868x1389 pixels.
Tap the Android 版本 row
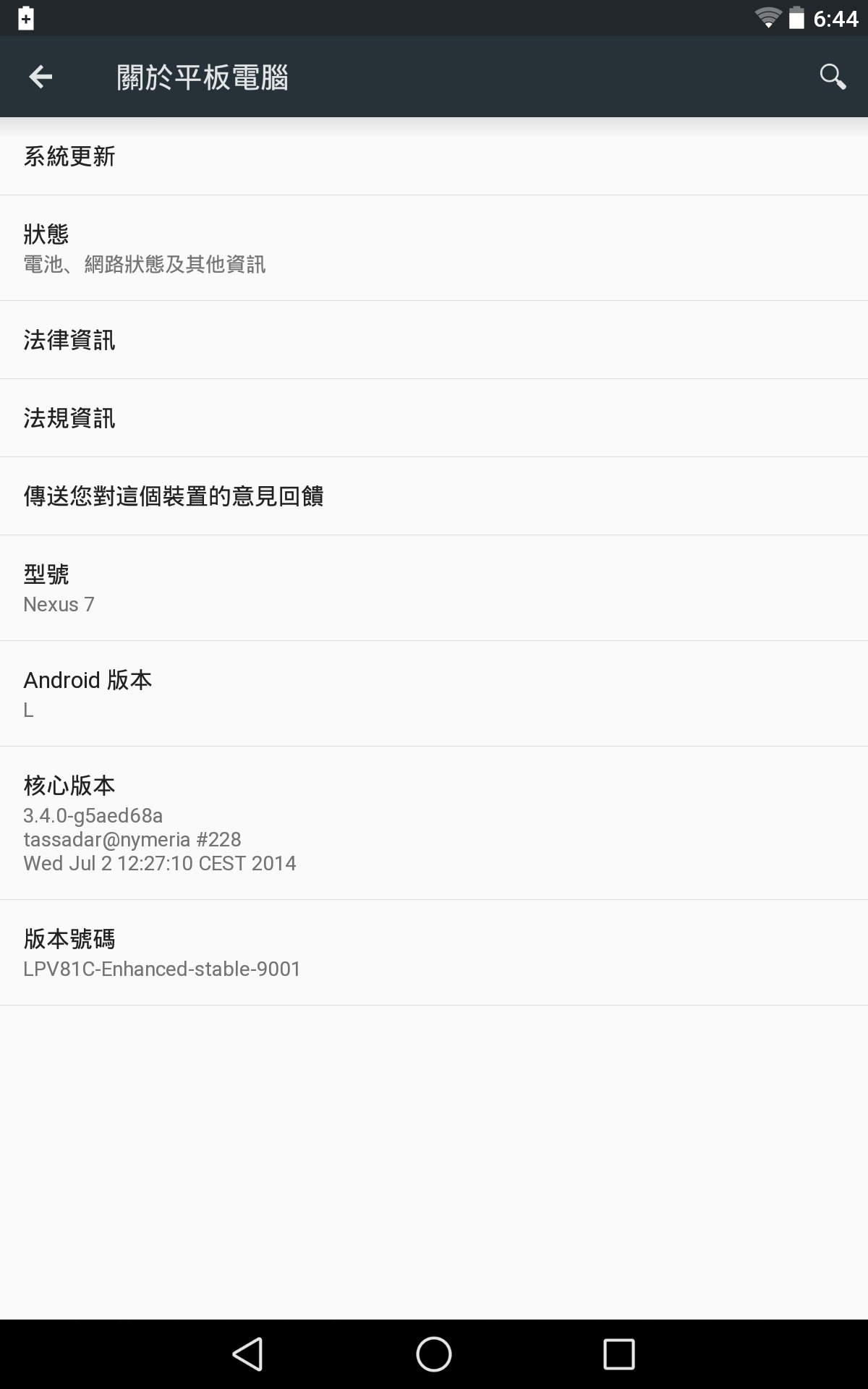point(434,694)
